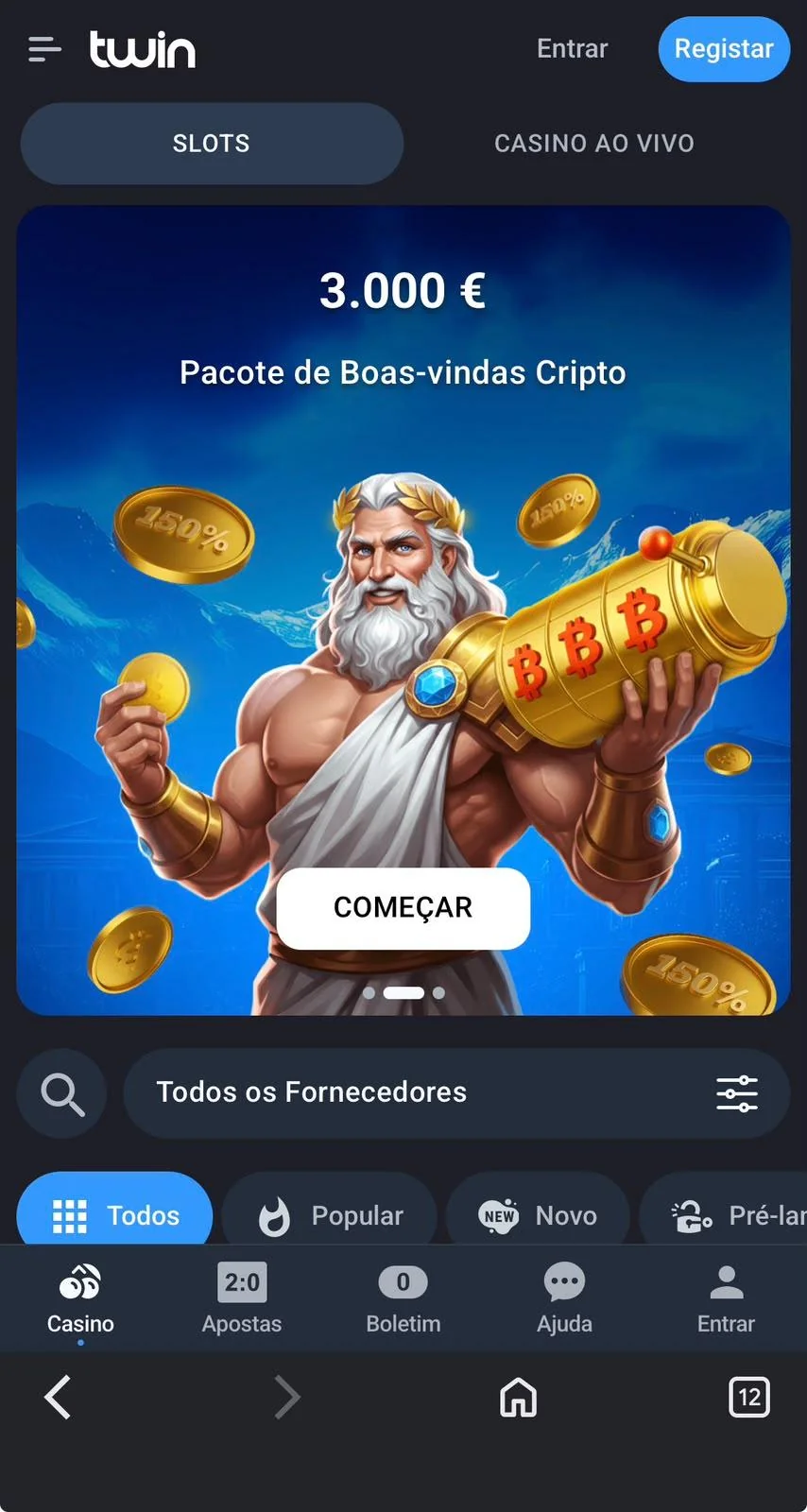Tap the Começar button on the banner

pyautogui.click(x=403, y=908)
